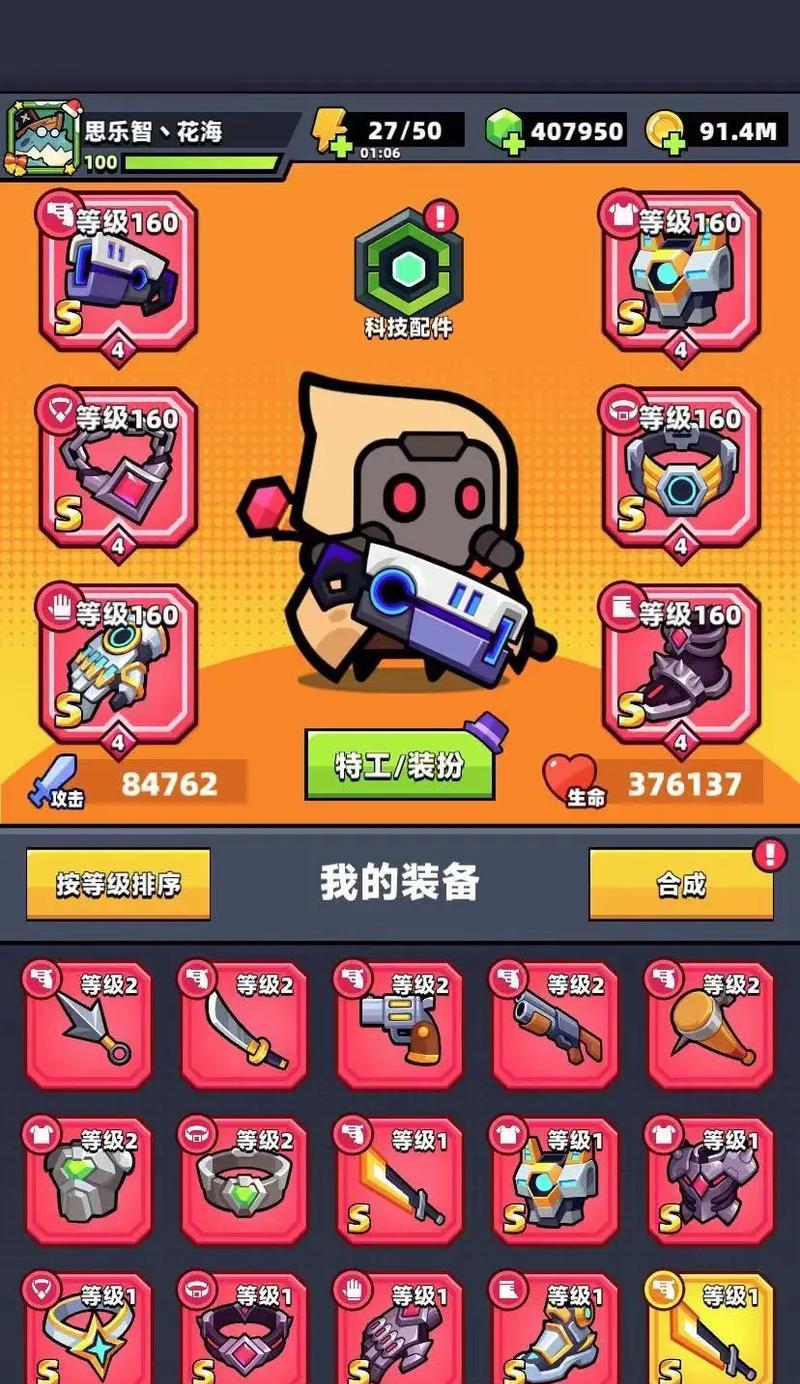Select the level 2 kunai in inventory
Viewport: 800px width, 1384px height.
[88, 1025]
